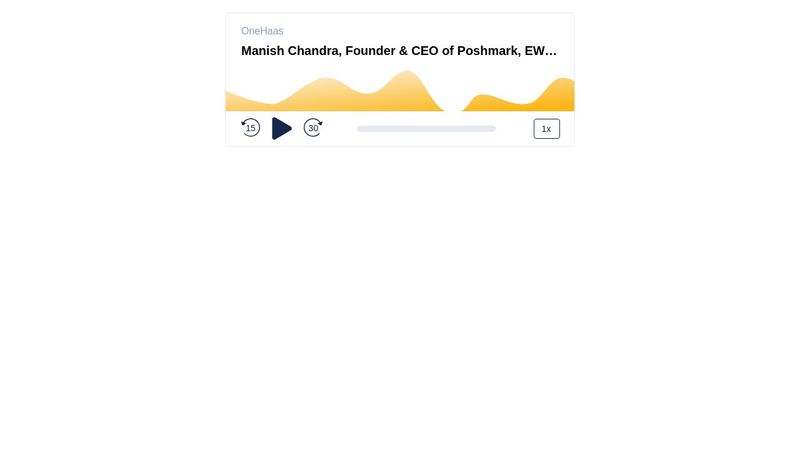
Task: Open the Manish Chandra episode title
Action: [x=398, y=51]
